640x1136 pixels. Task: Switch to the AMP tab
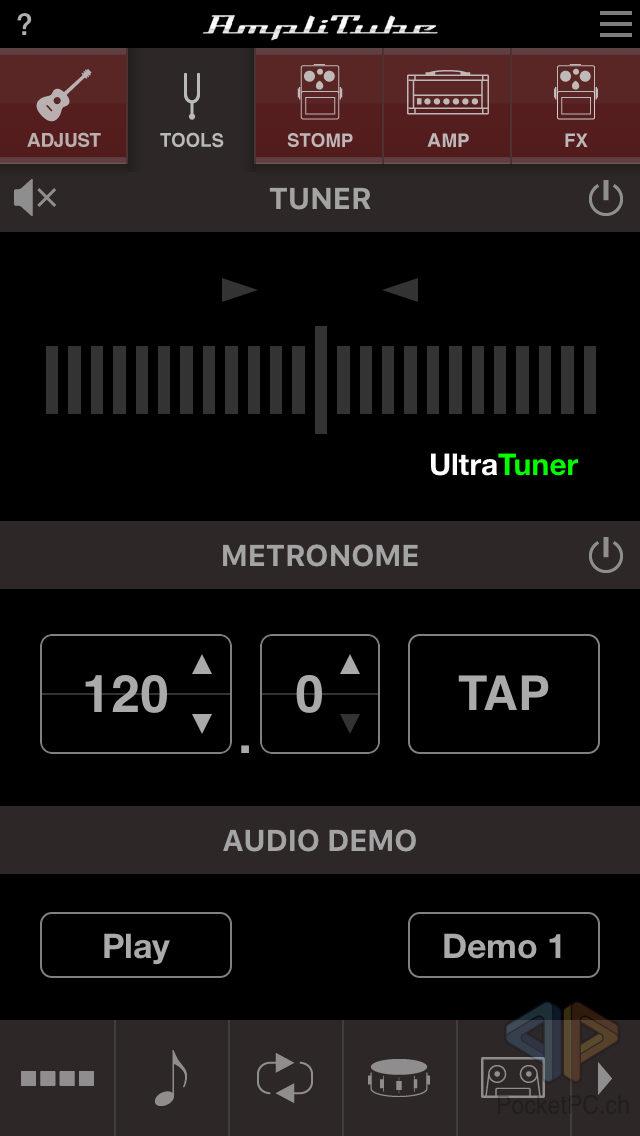[447, 107]
